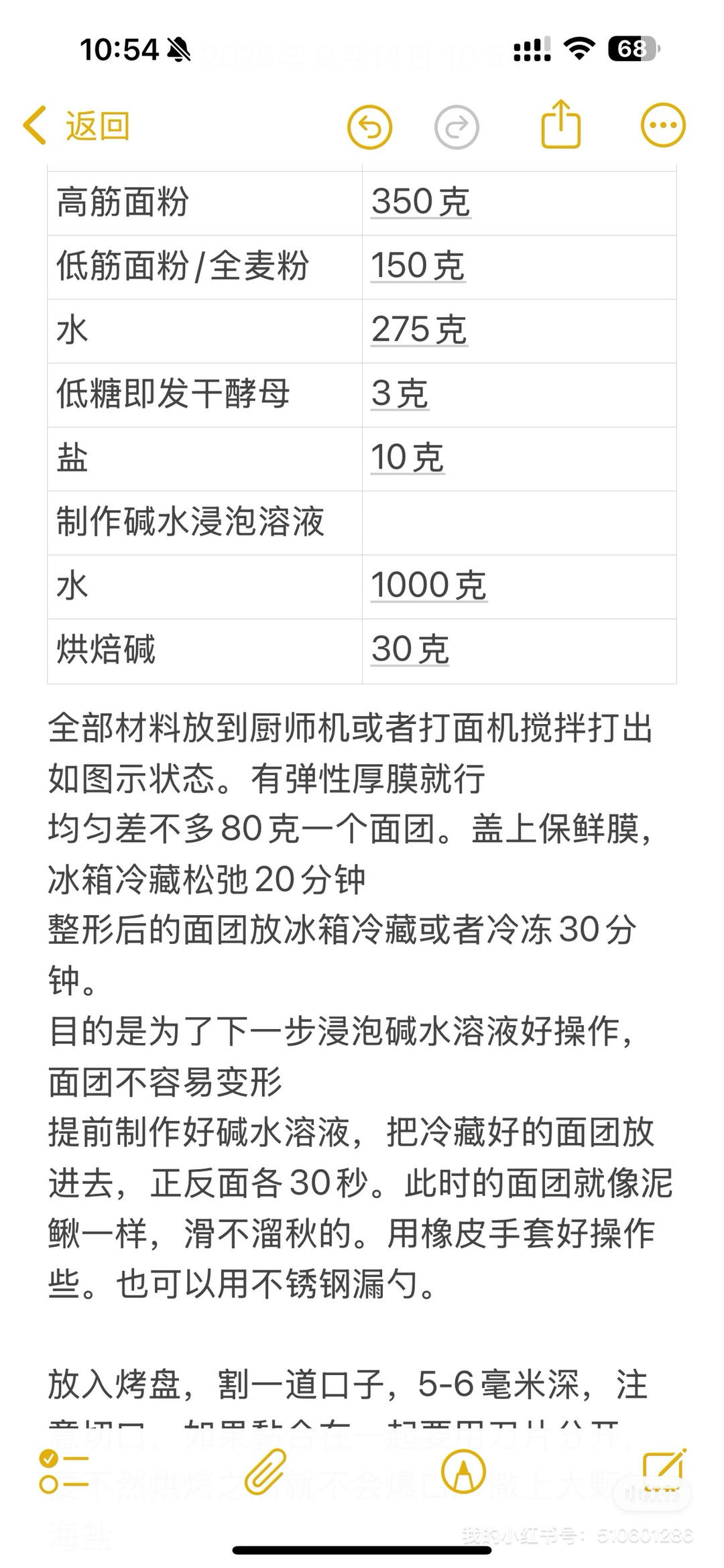
Task: Tap the 350克 value for 高筋面粉
Action: tap(422, 203)
